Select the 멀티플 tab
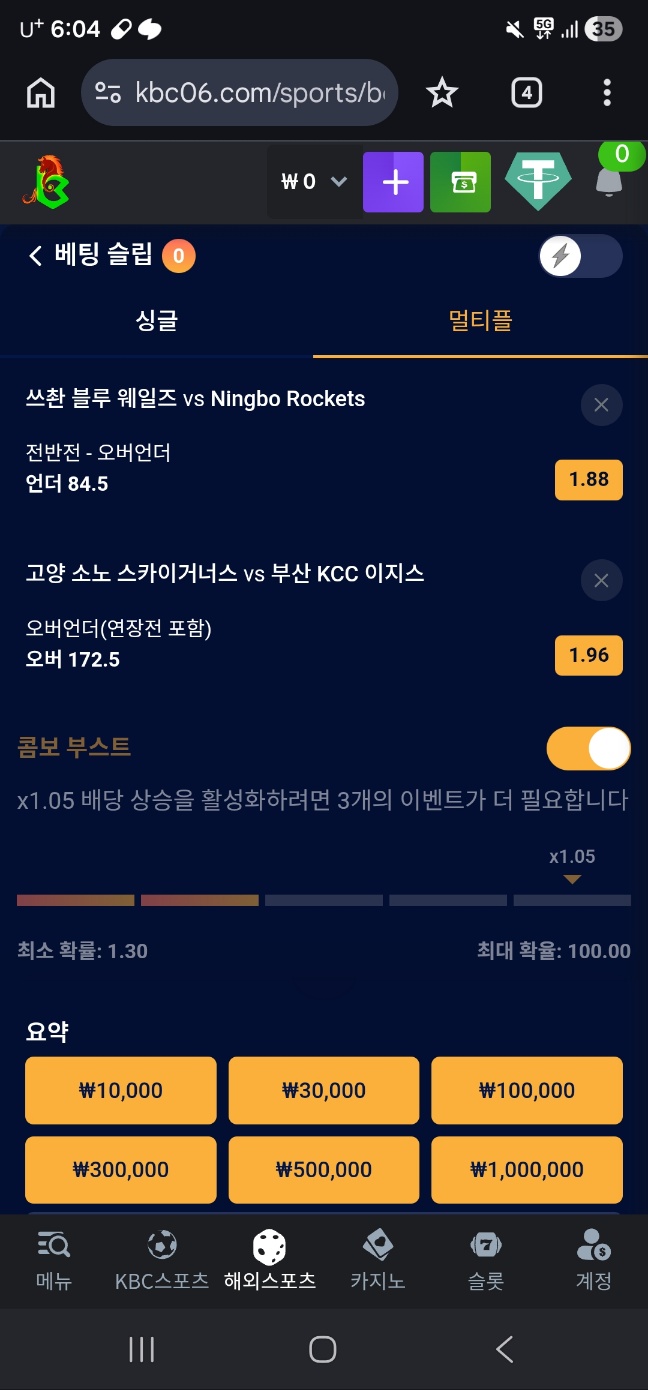 point(480,321)
